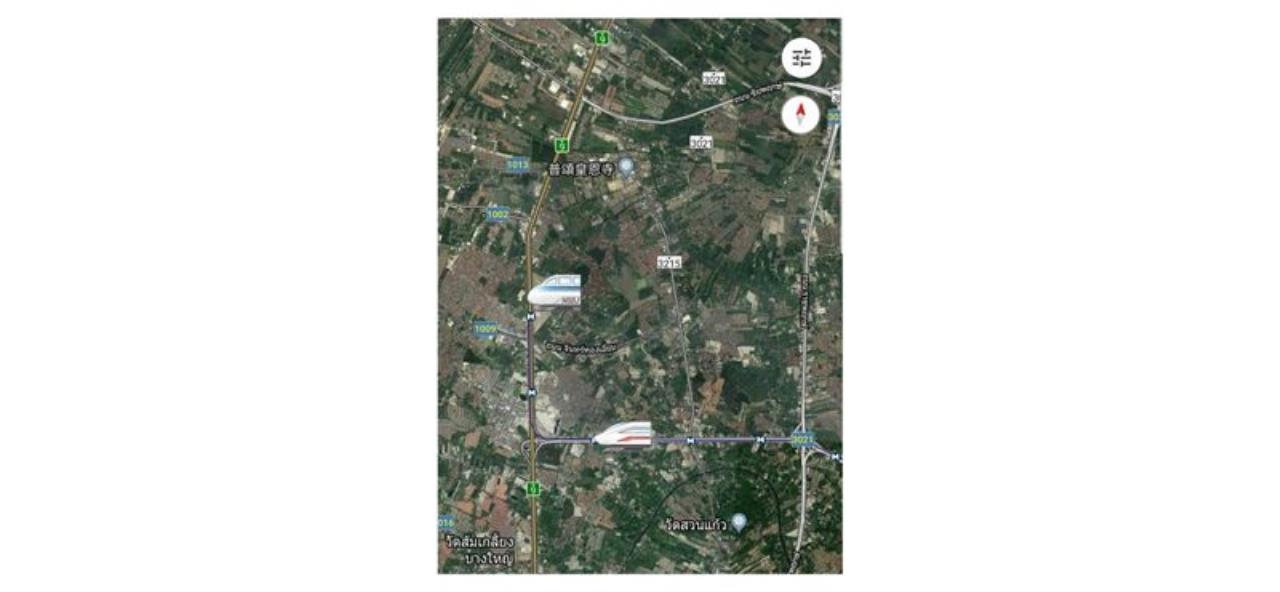Open the map filter settings
This screenshot has width=1280, height=592.
click(800, 59)
